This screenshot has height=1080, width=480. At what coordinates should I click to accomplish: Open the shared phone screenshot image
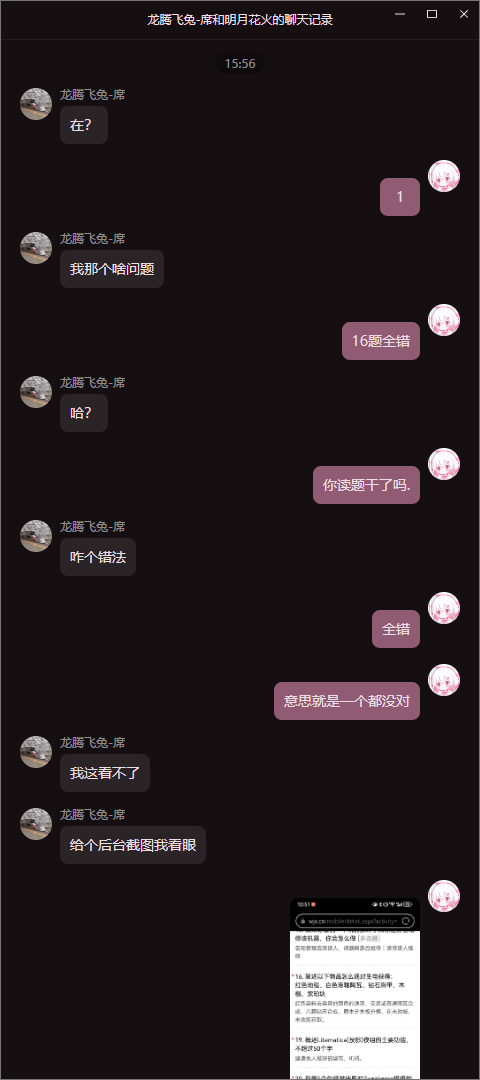pyautogui.click(x=355, y=988)
